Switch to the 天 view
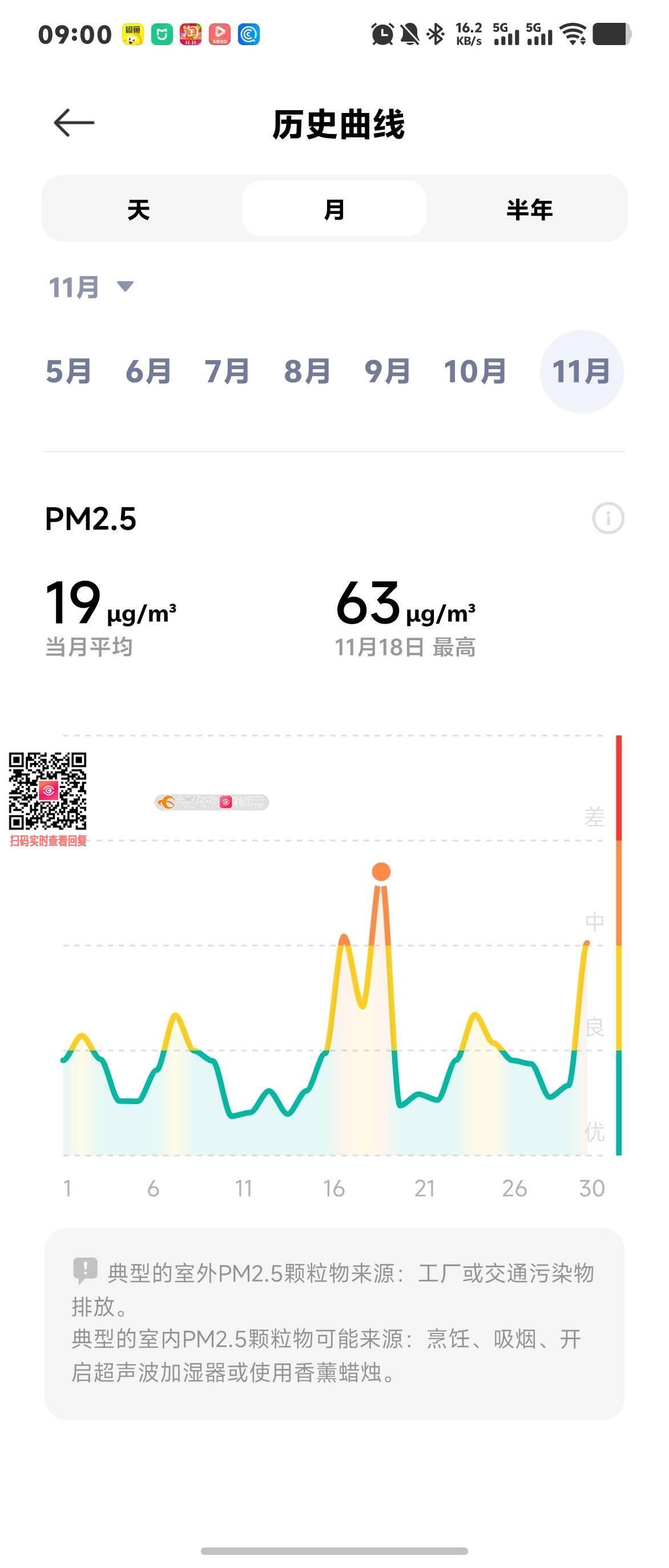Screen dimensions: 669x1568 [x=139, y=209]
